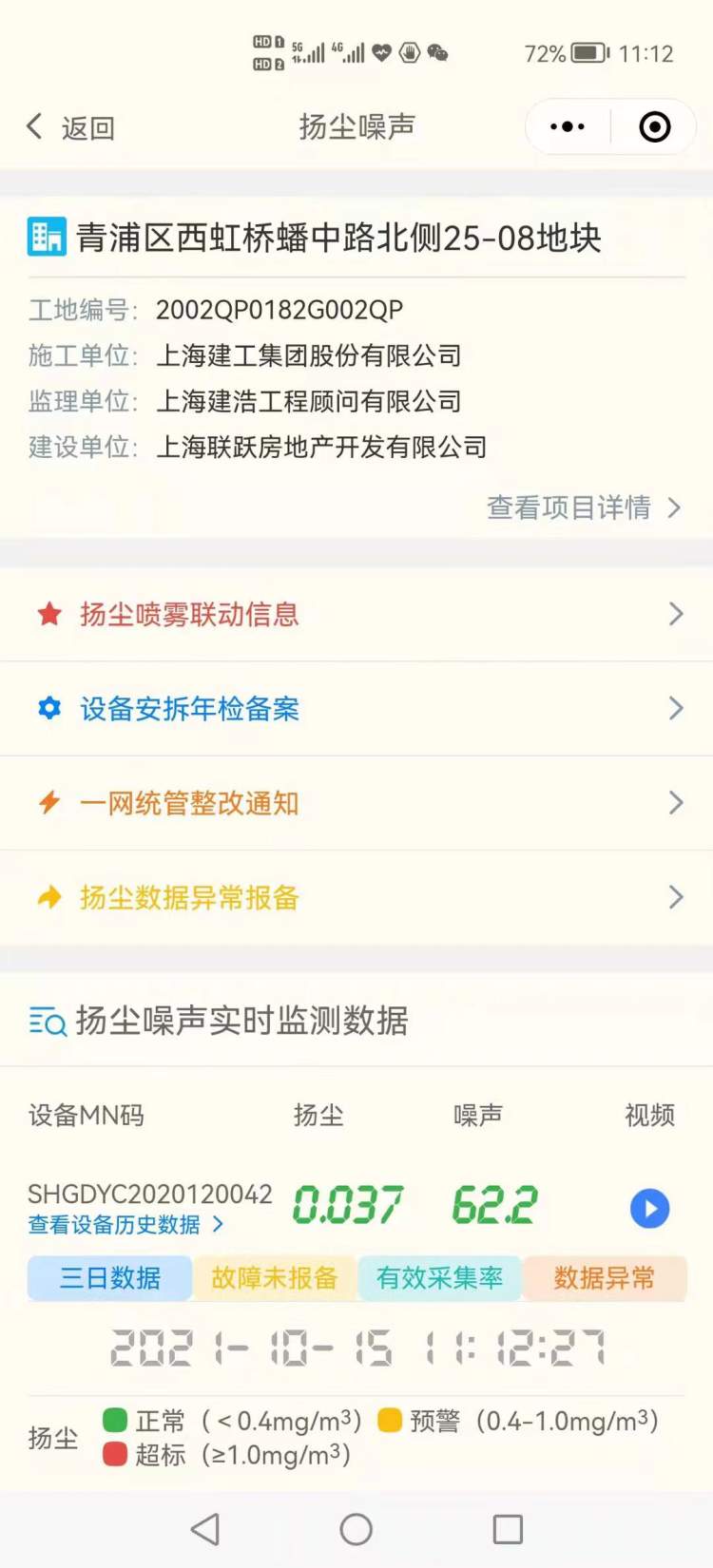Open 扬尘喷雾联动信息 row
The height and width of the screenshot is (1568, 713).
(356, 614)
